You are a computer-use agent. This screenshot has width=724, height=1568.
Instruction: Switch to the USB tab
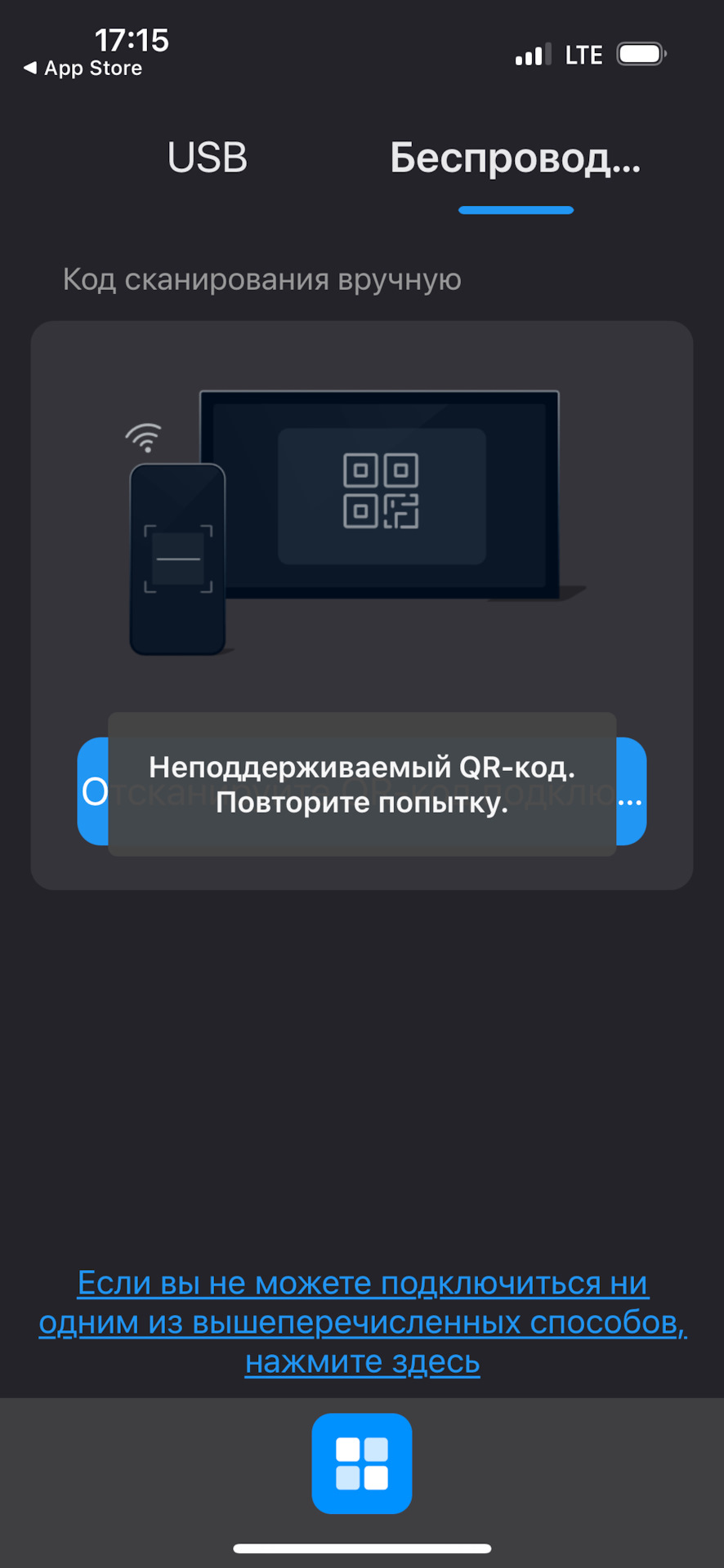pyautogui.click(x=208, y=158)
